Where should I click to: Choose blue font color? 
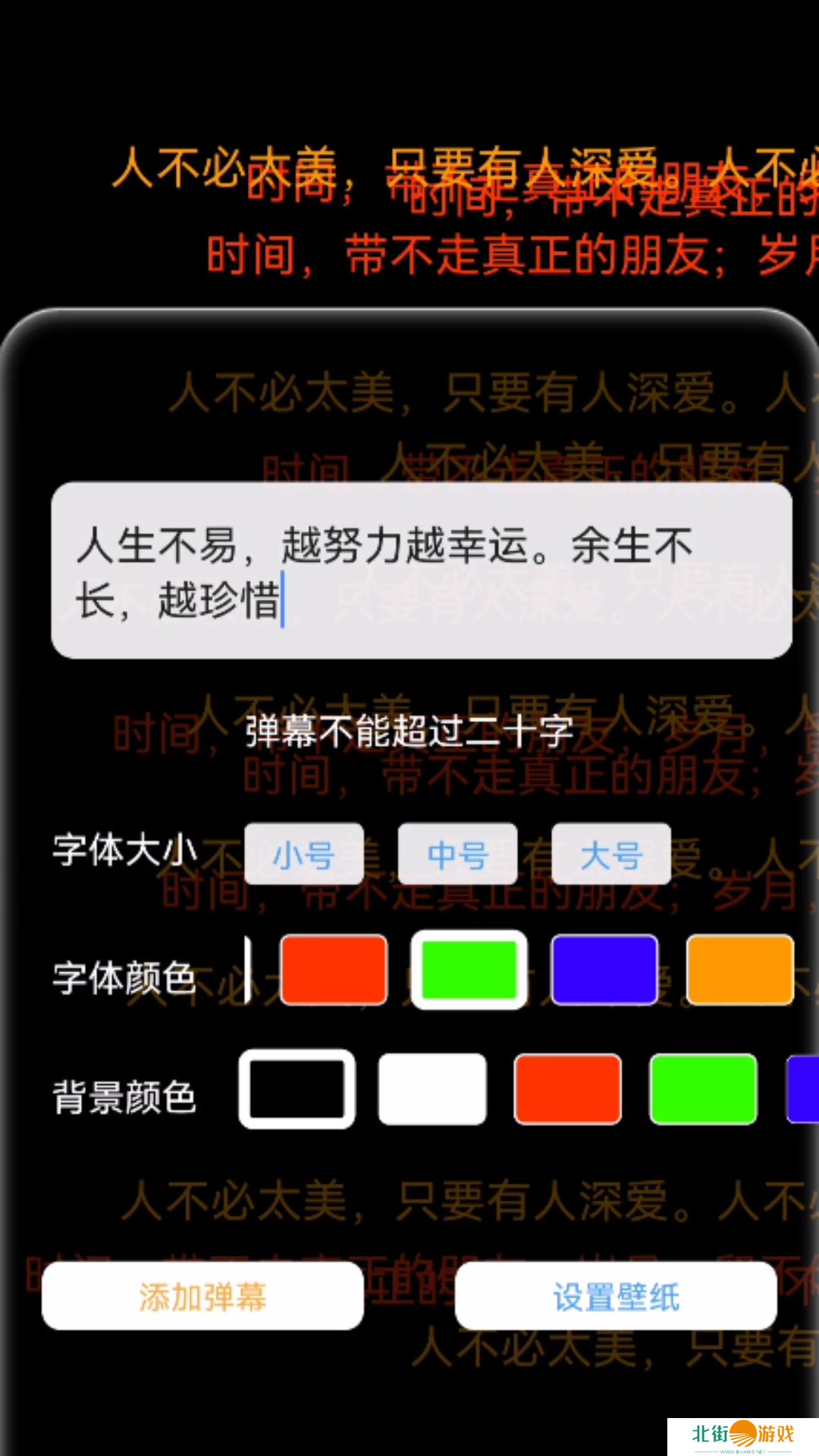click(x=604, y=970)
